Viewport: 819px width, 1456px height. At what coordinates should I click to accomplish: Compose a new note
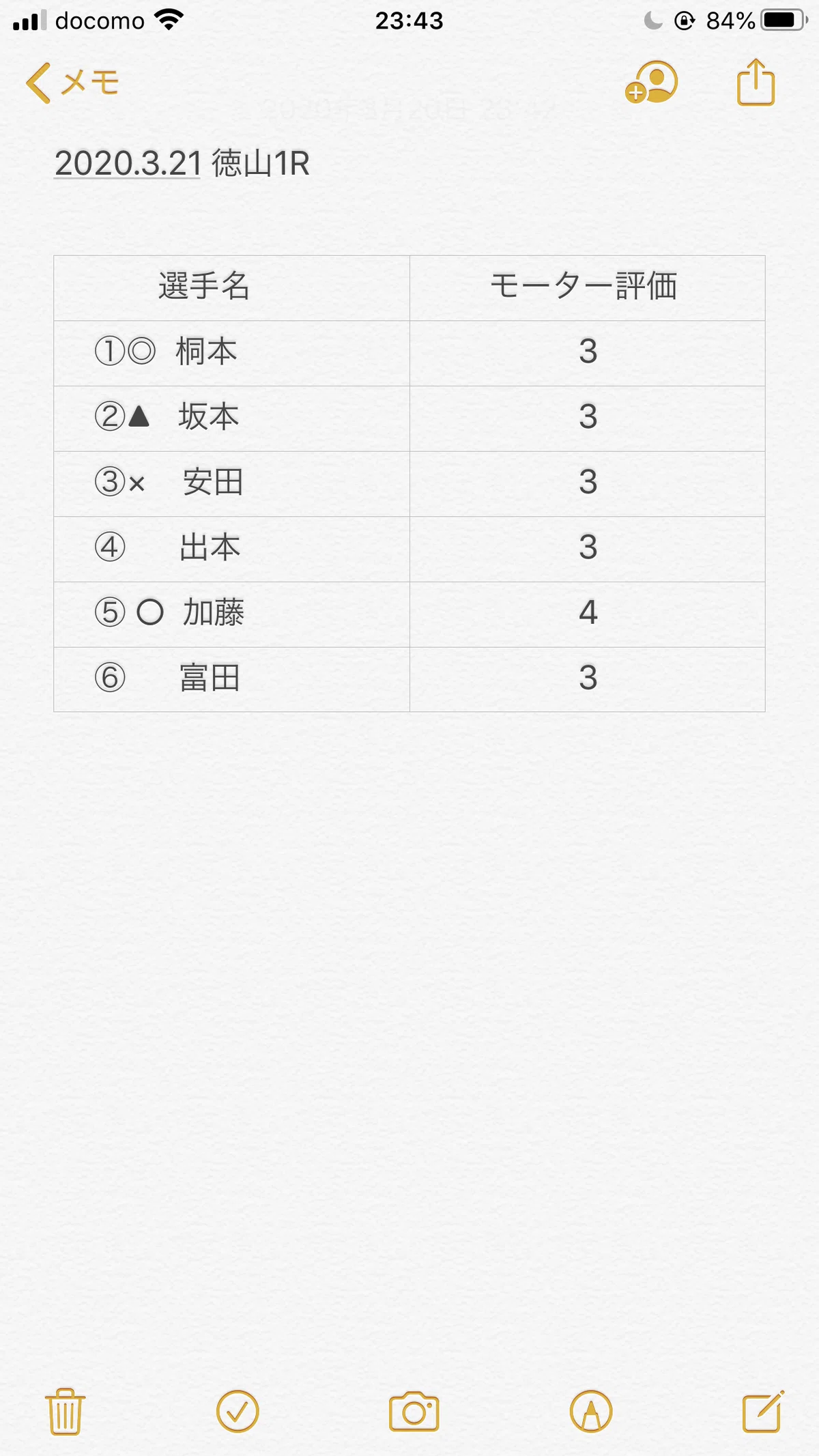763,1410
